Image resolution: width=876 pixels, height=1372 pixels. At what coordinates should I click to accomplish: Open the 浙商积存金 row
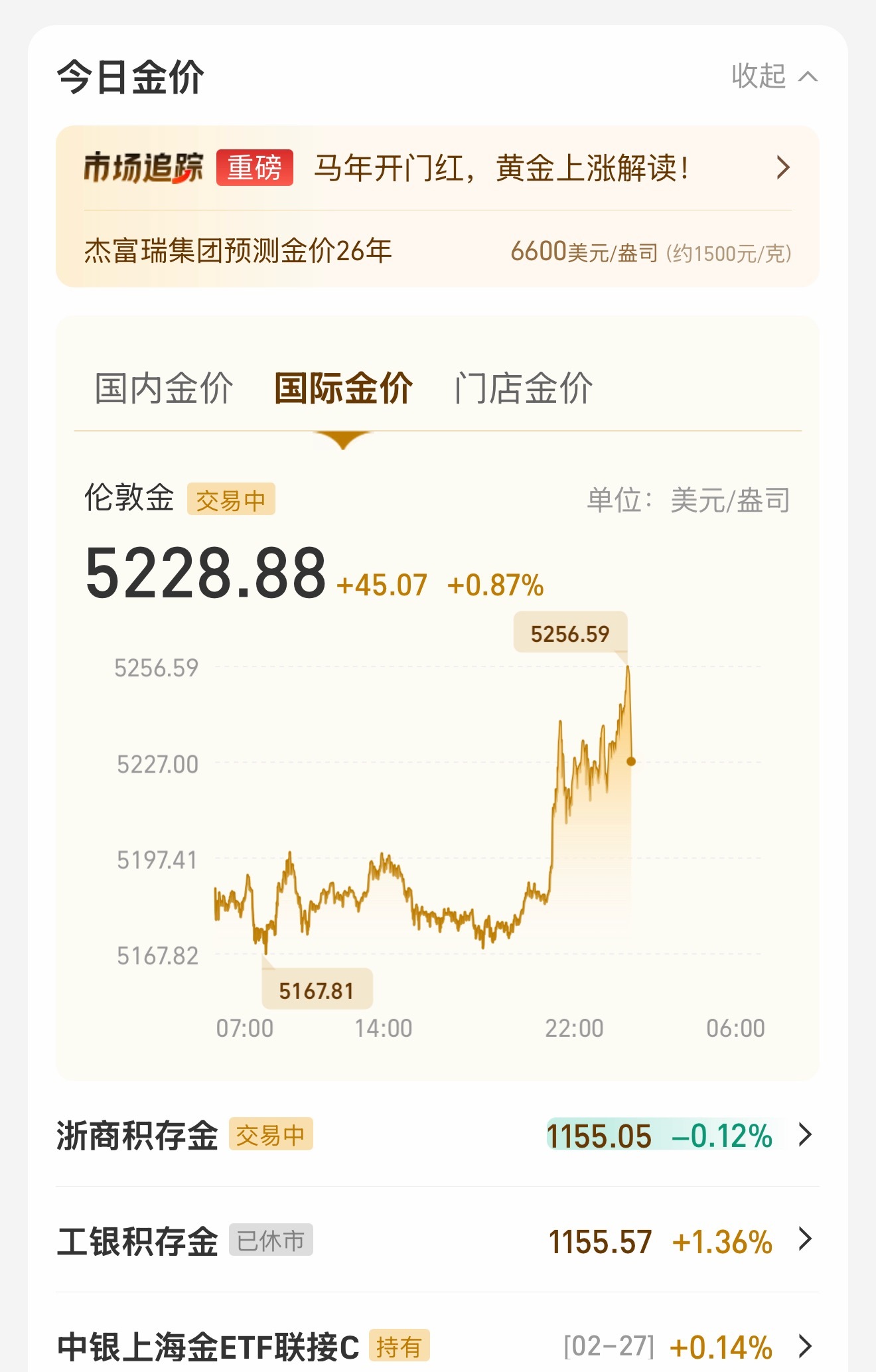(437, 1135)
